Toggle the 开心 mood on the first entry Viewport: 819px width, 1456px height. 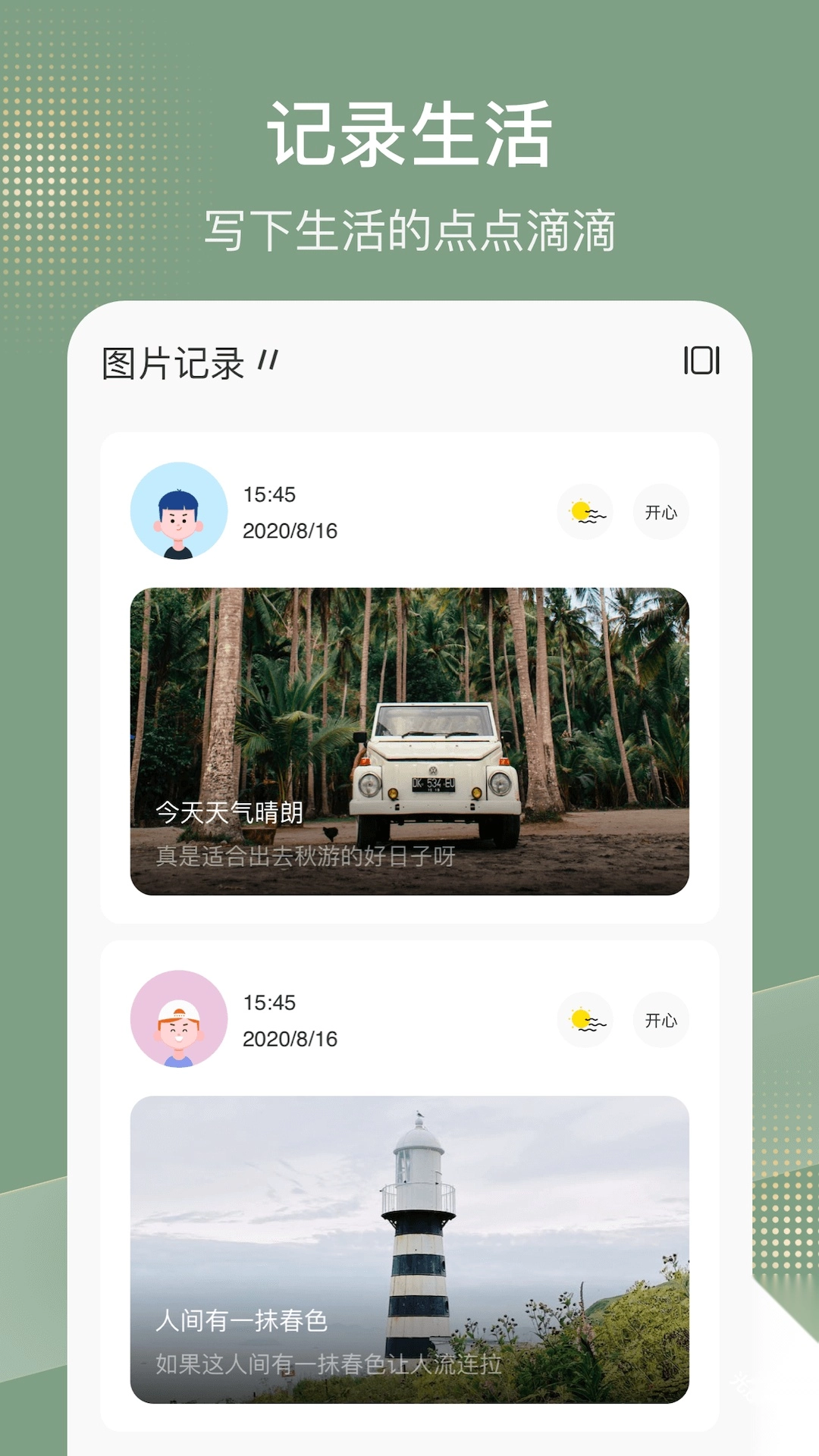(x=660, y=511)
